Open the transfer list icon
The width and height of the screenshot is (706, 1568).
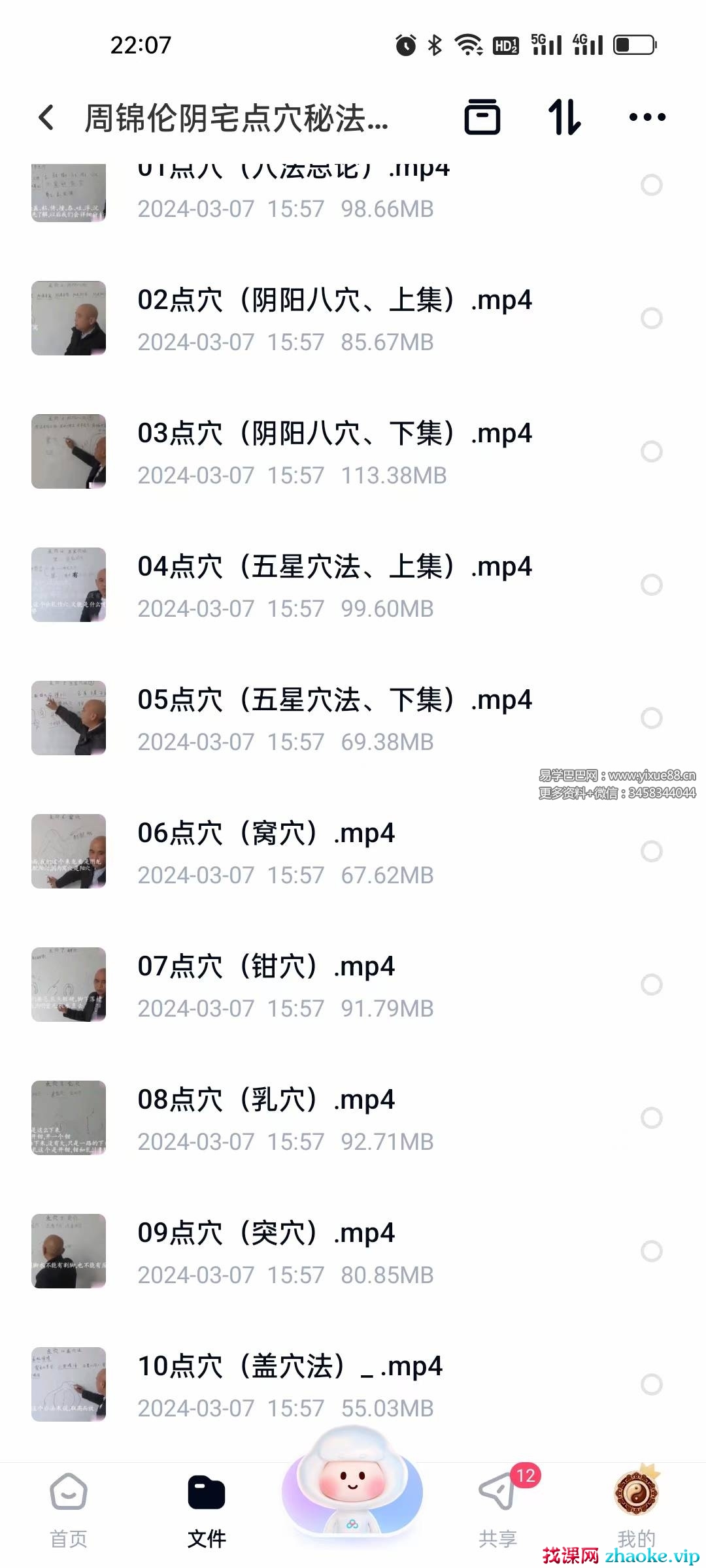(x=482, y=118)
